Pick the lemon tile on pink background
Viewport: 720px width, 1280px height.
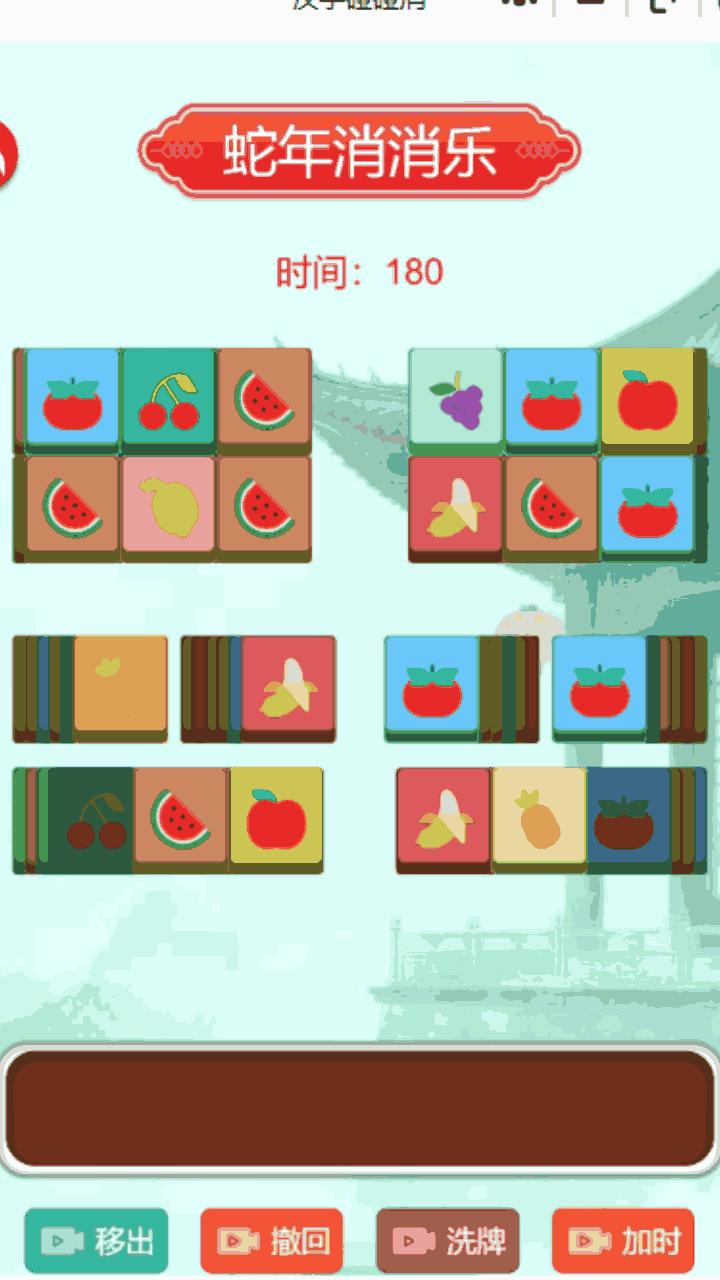click(169, 504)
